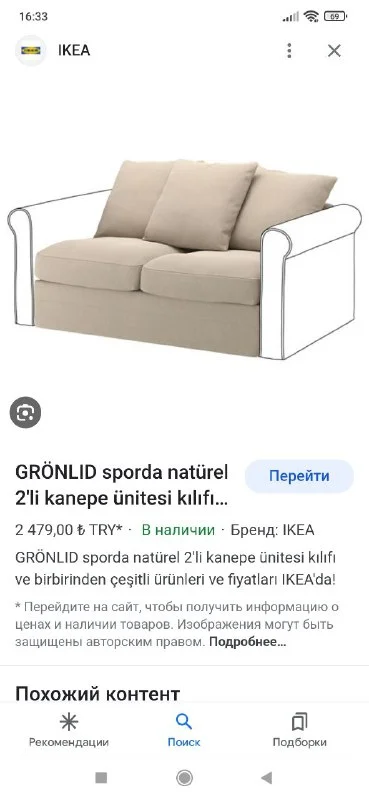The width and height of the screenshot is (369, 800).
Task: Go to the system home screen
Action: (x=184, y=778)
